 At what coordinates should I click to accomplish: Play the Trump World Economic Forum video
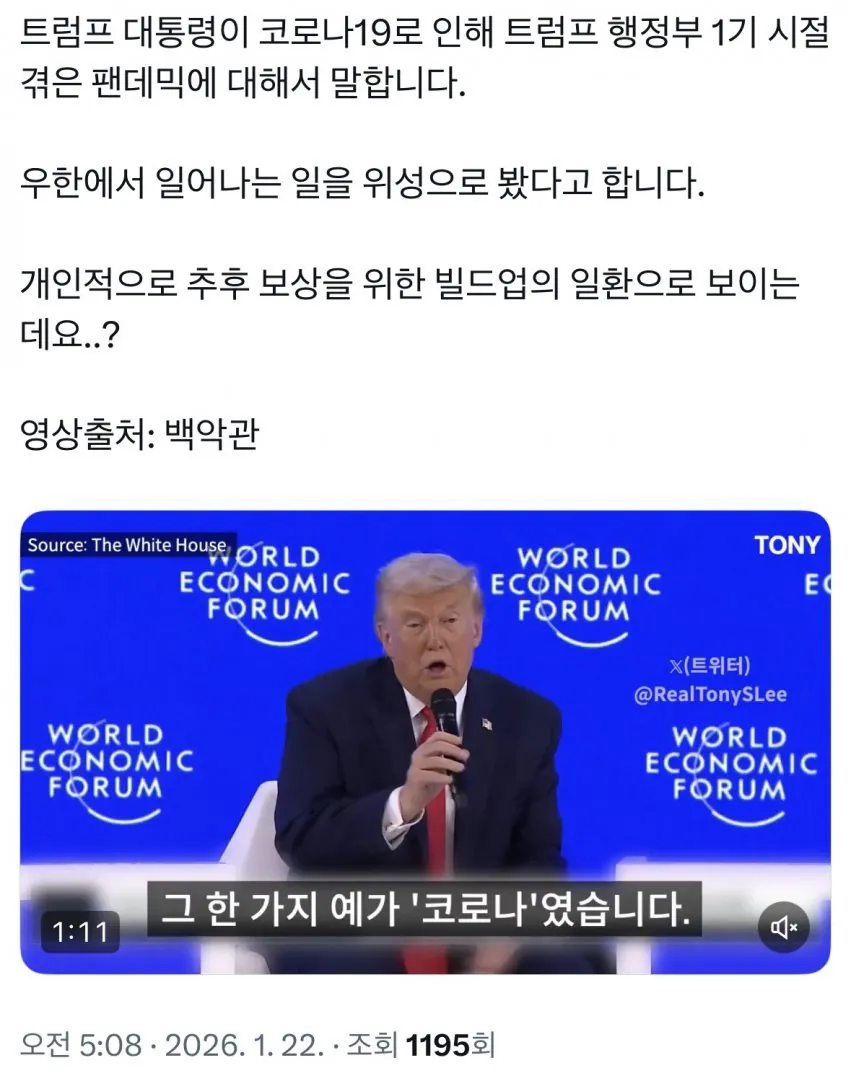(425, 740)
